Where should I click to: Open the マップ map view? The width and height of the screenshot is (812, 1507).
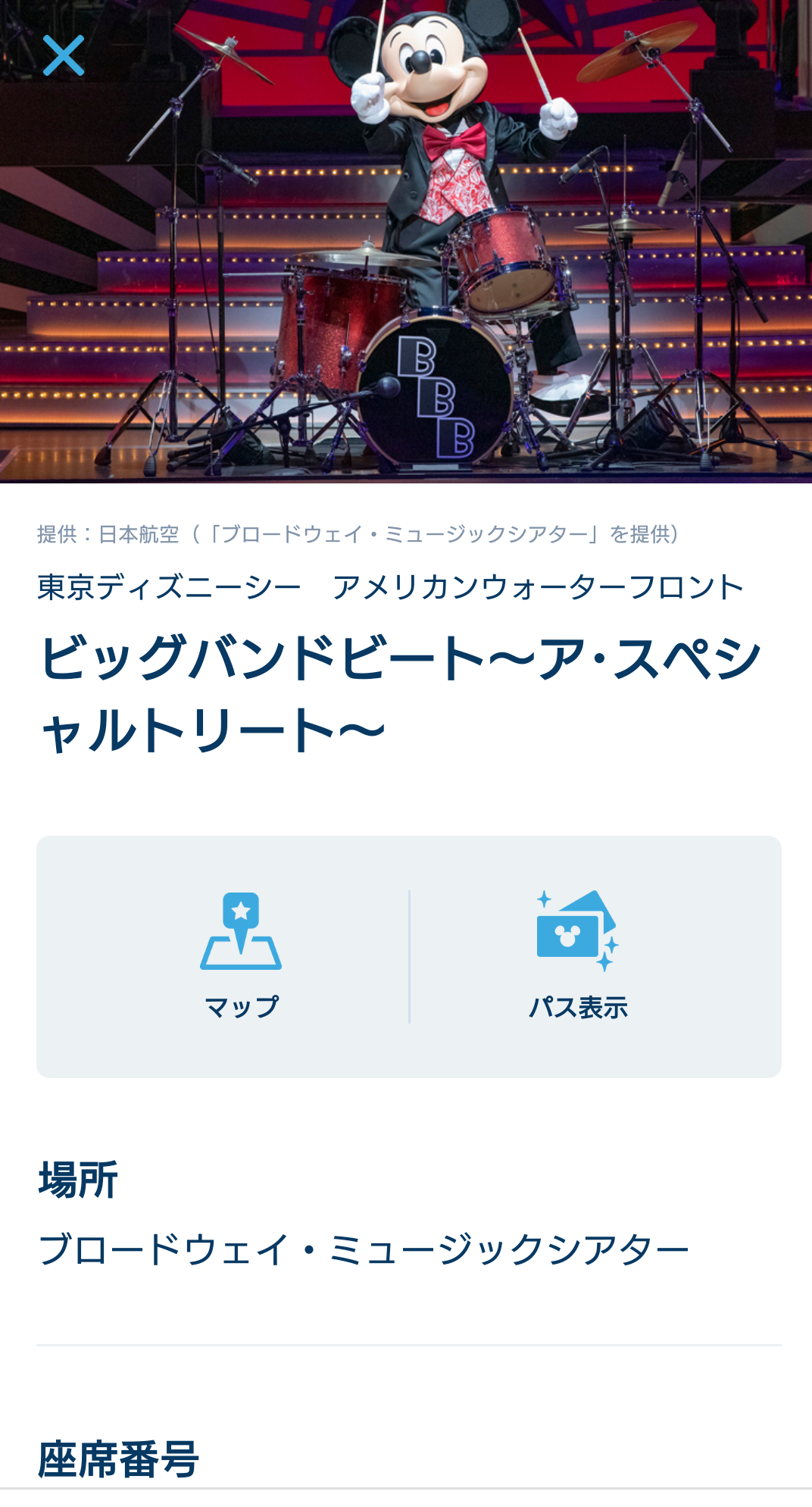pos(241,955)
